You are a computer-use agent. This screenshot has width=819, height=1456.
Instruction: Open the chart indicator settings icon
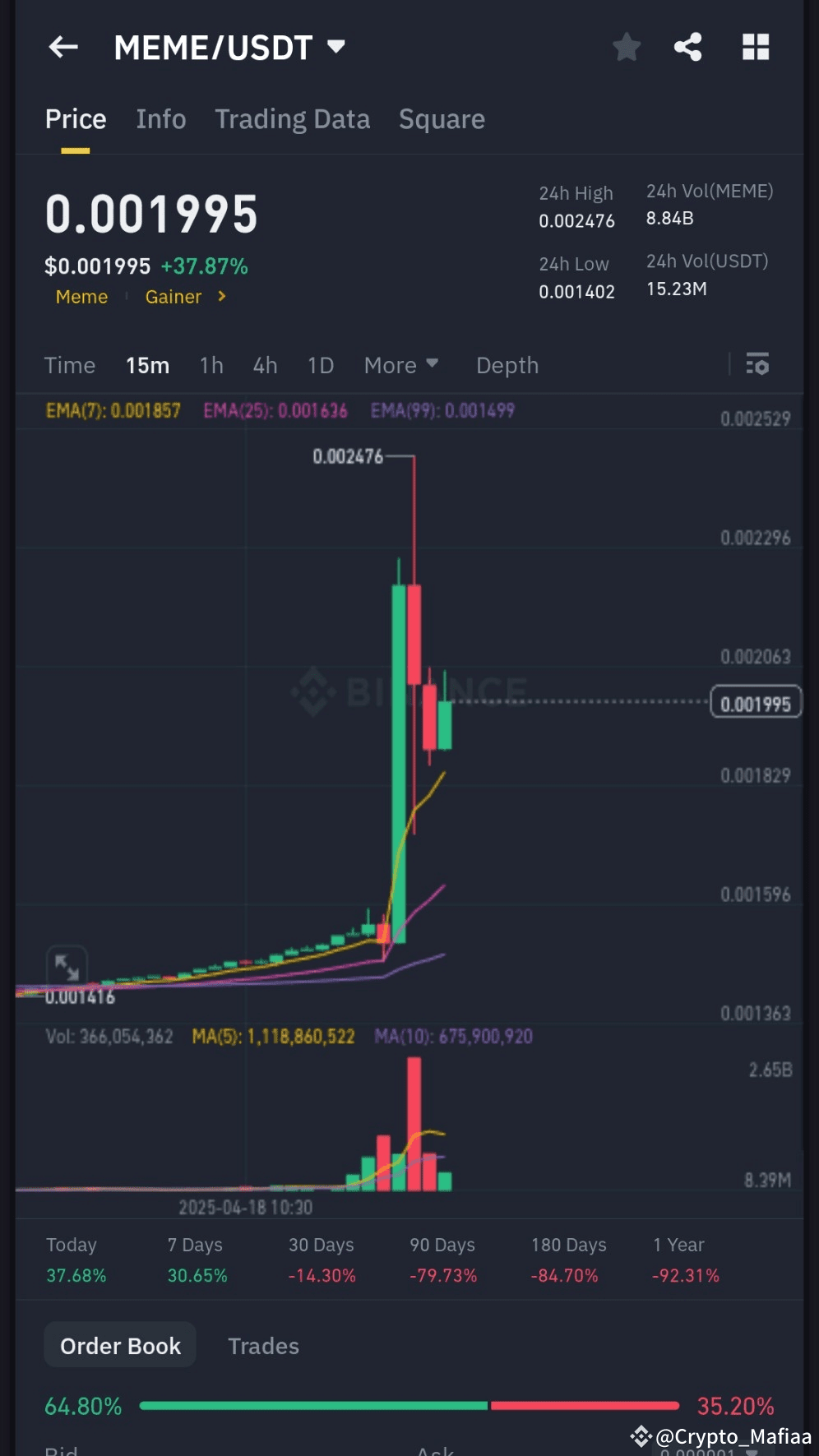click(757, 363)
